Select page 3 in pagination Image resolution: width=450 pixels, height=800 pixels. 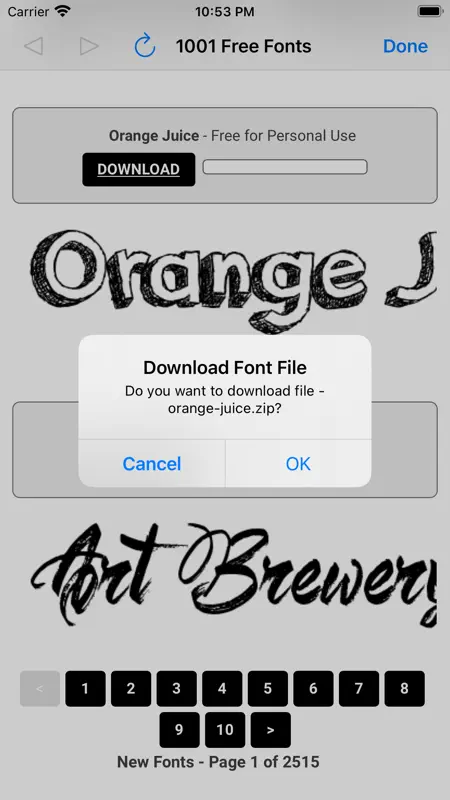177,689
